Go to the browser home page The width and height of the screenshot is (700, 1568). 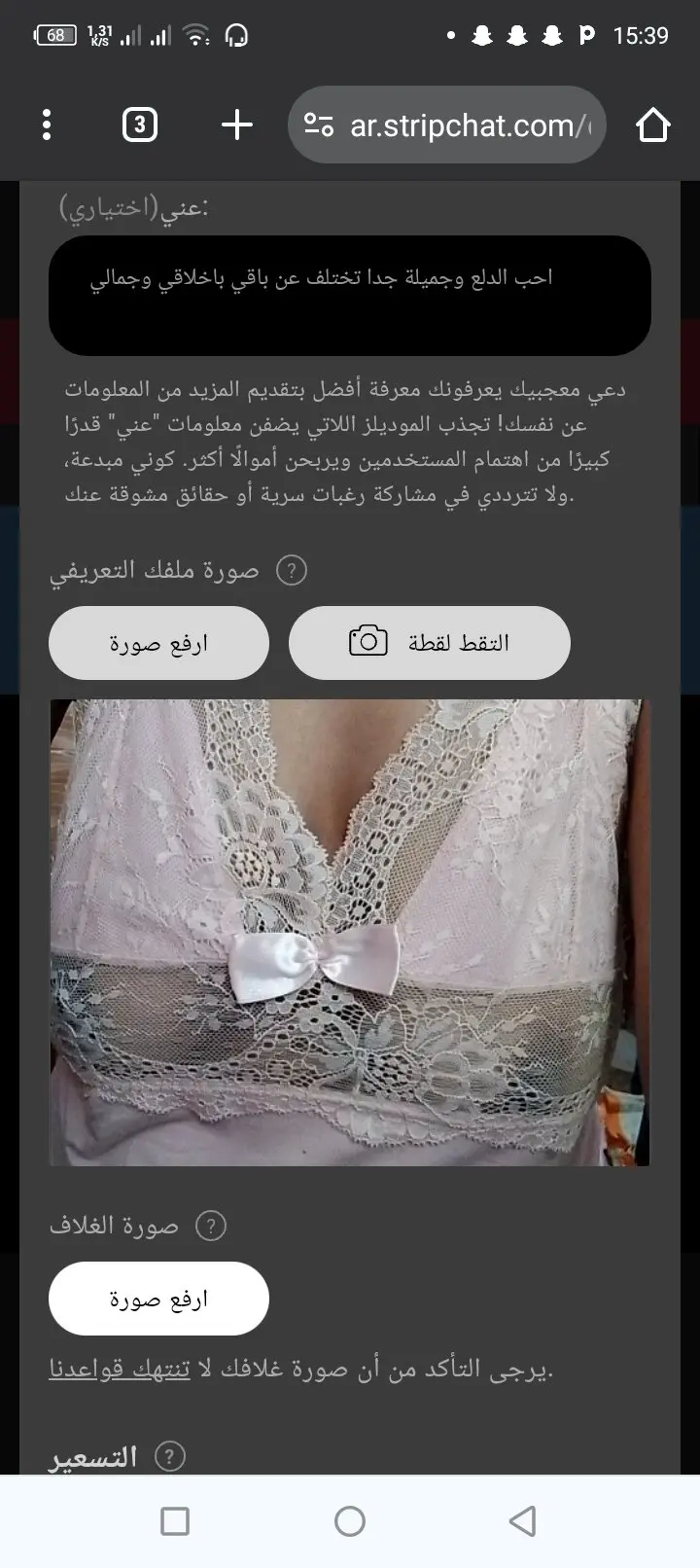point(652,125)
